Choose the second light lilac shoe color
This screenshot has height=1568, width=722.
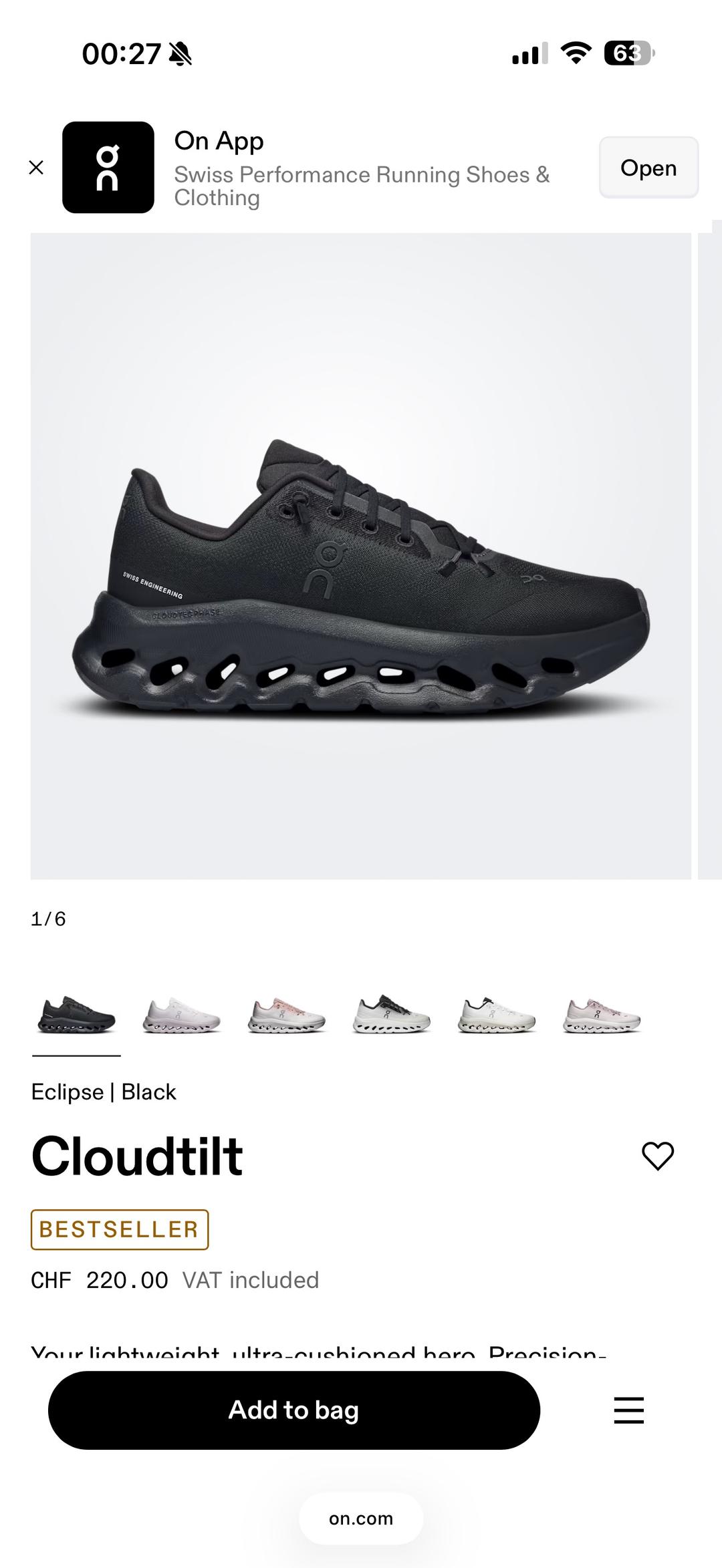[x=181, y=1016]
